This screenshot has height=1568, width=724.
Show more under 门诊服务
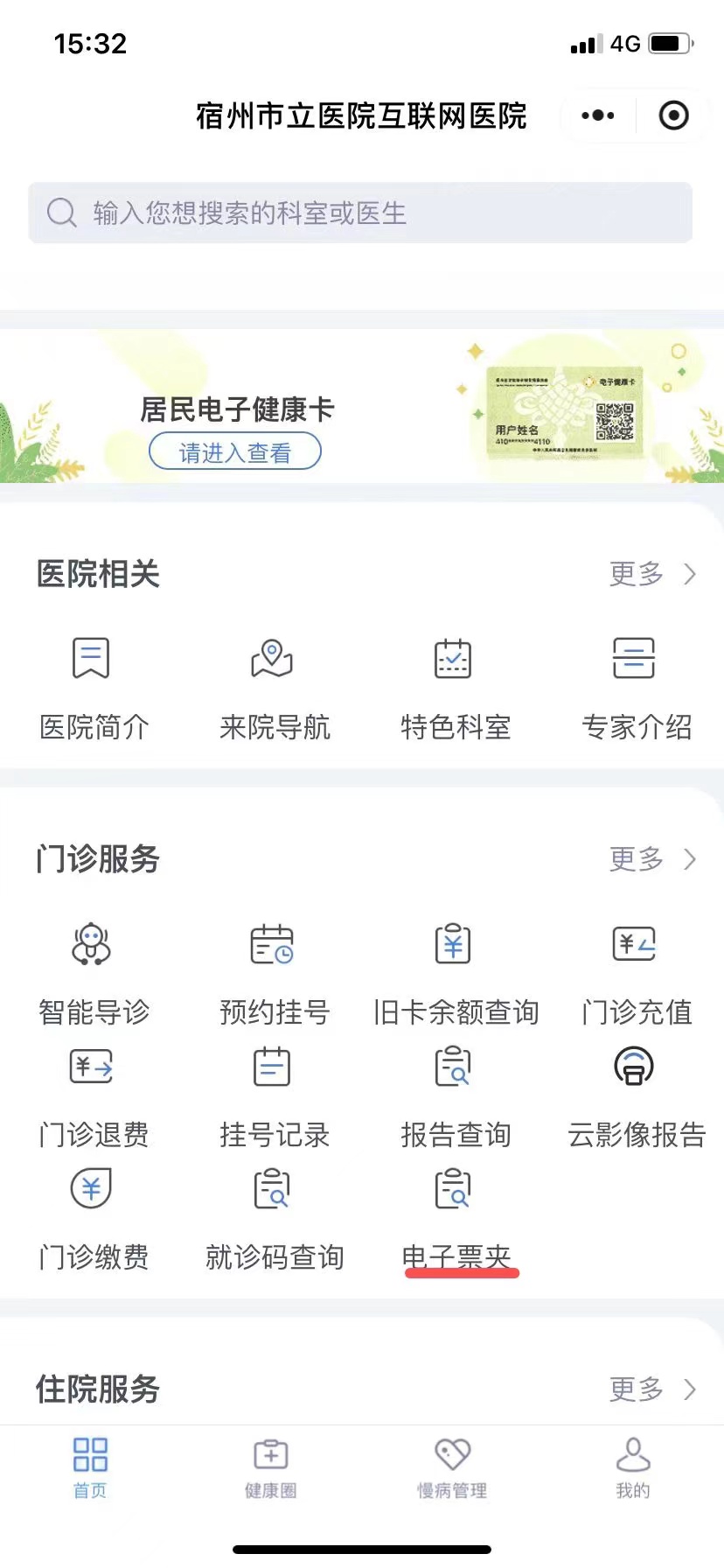coord(652,859)
